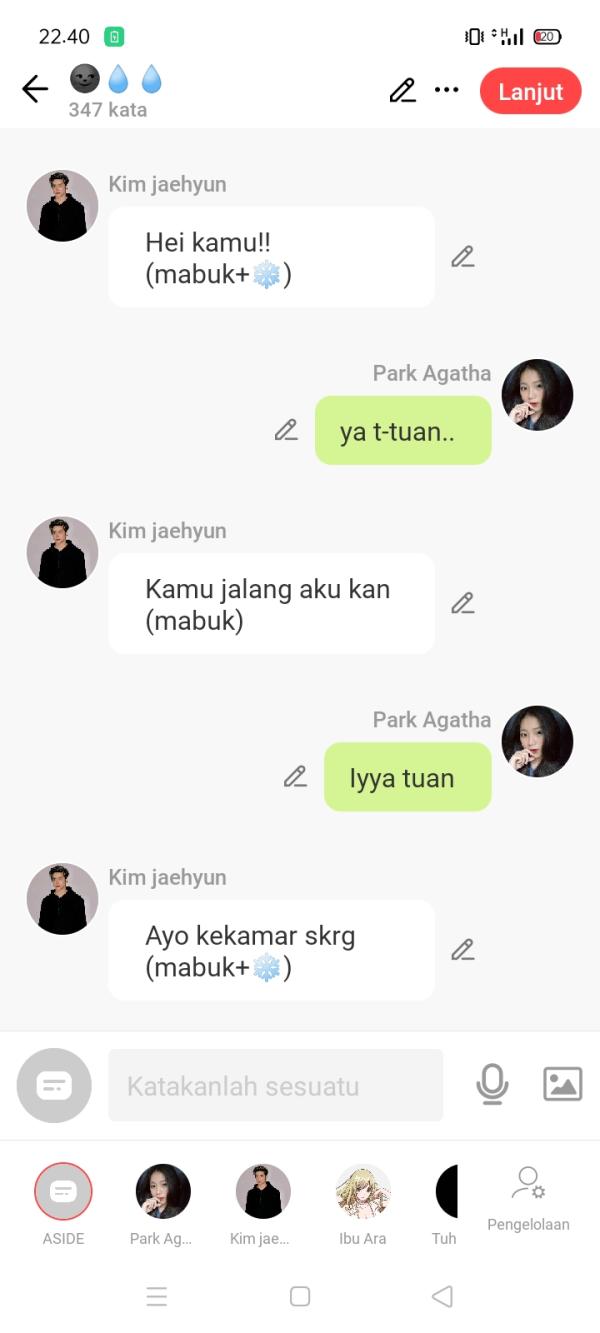Go back using the top arrow
This screenshot has width=600, height=1333.
[35, 90]
